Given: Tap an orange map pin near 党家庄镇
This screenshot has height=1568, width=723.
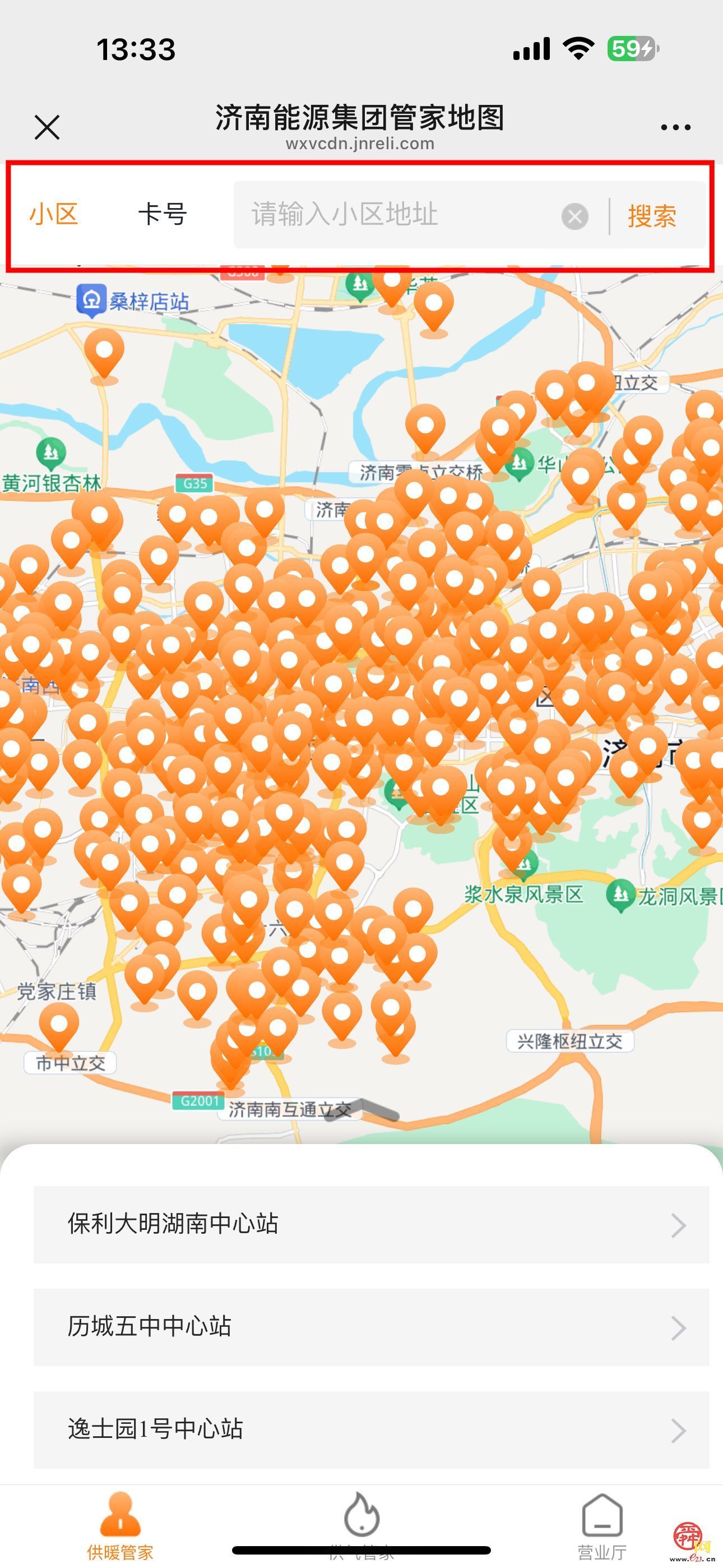Looking at the screenshot, I should click(x=59, y=1022).
